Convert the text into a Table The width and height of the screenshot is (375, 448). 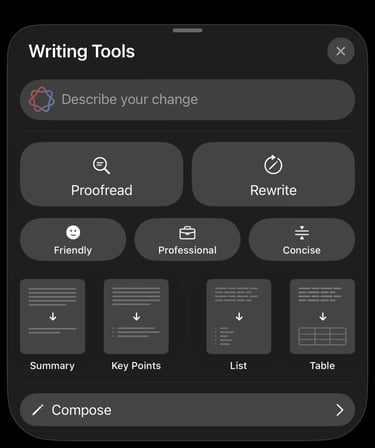[322, 325]
